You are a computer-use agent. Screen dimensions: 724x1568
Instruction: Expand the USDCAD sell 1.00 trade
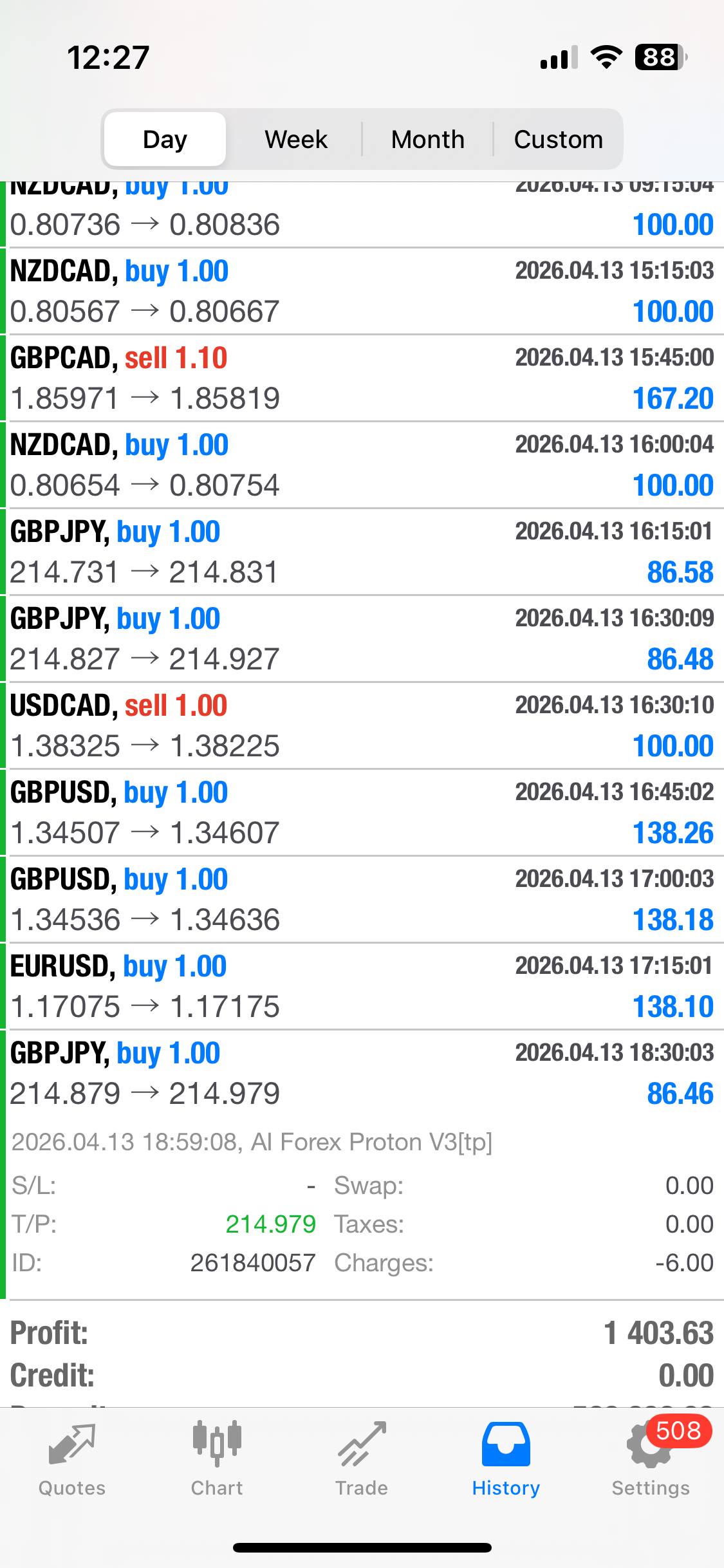click(x=362, y=725)
